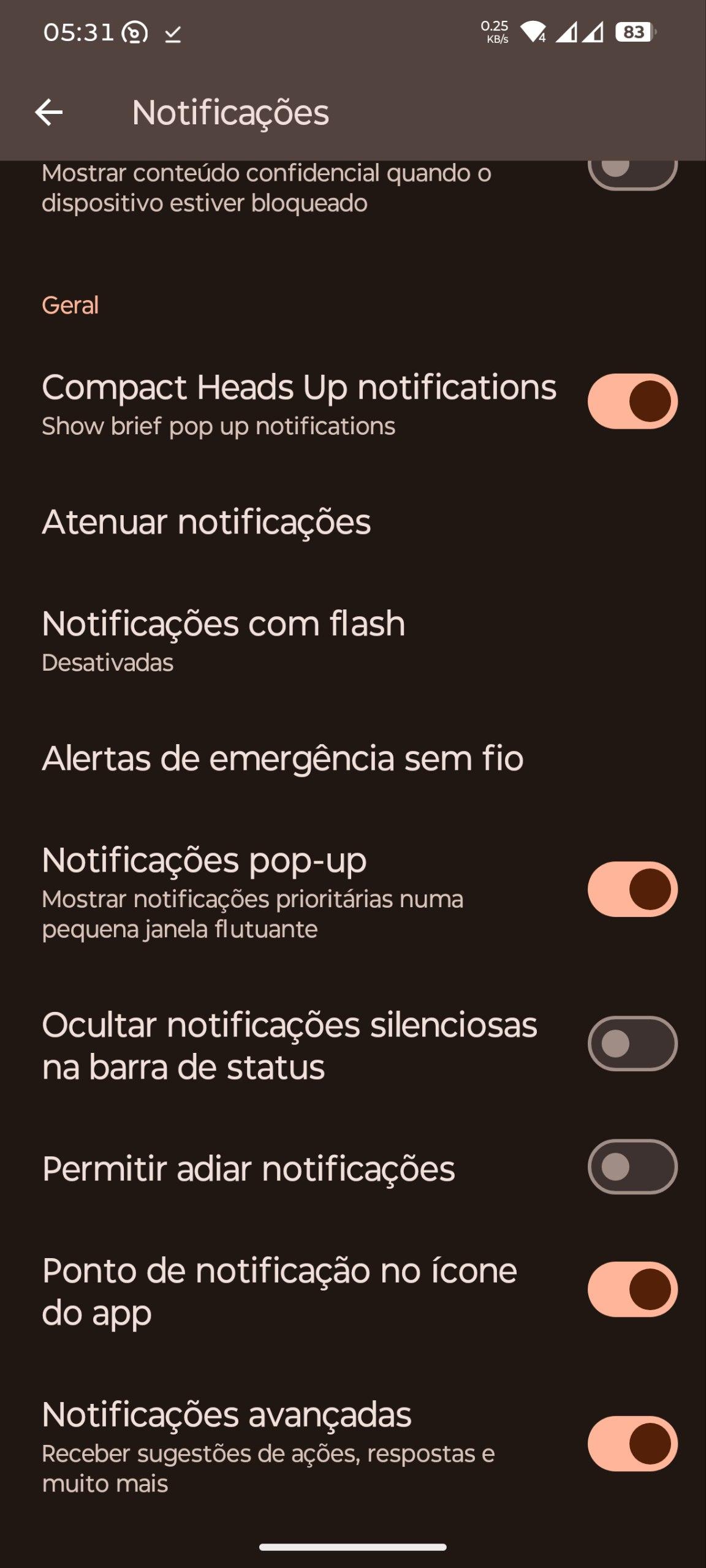Open Alertas de emergência sem fio
The height and width of the screenshot is (1568, 706).
click(282, 758)
